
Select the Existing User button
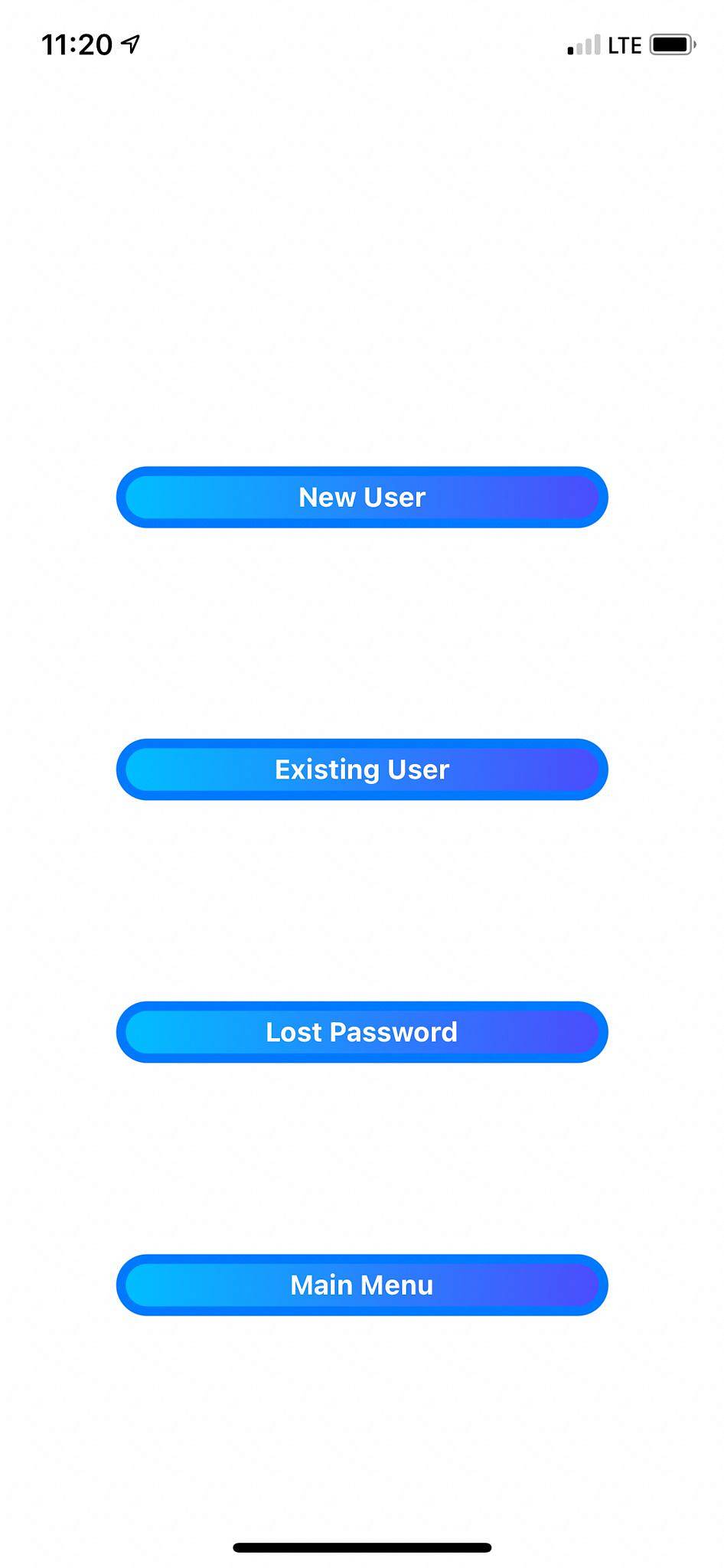pos(362,769)
